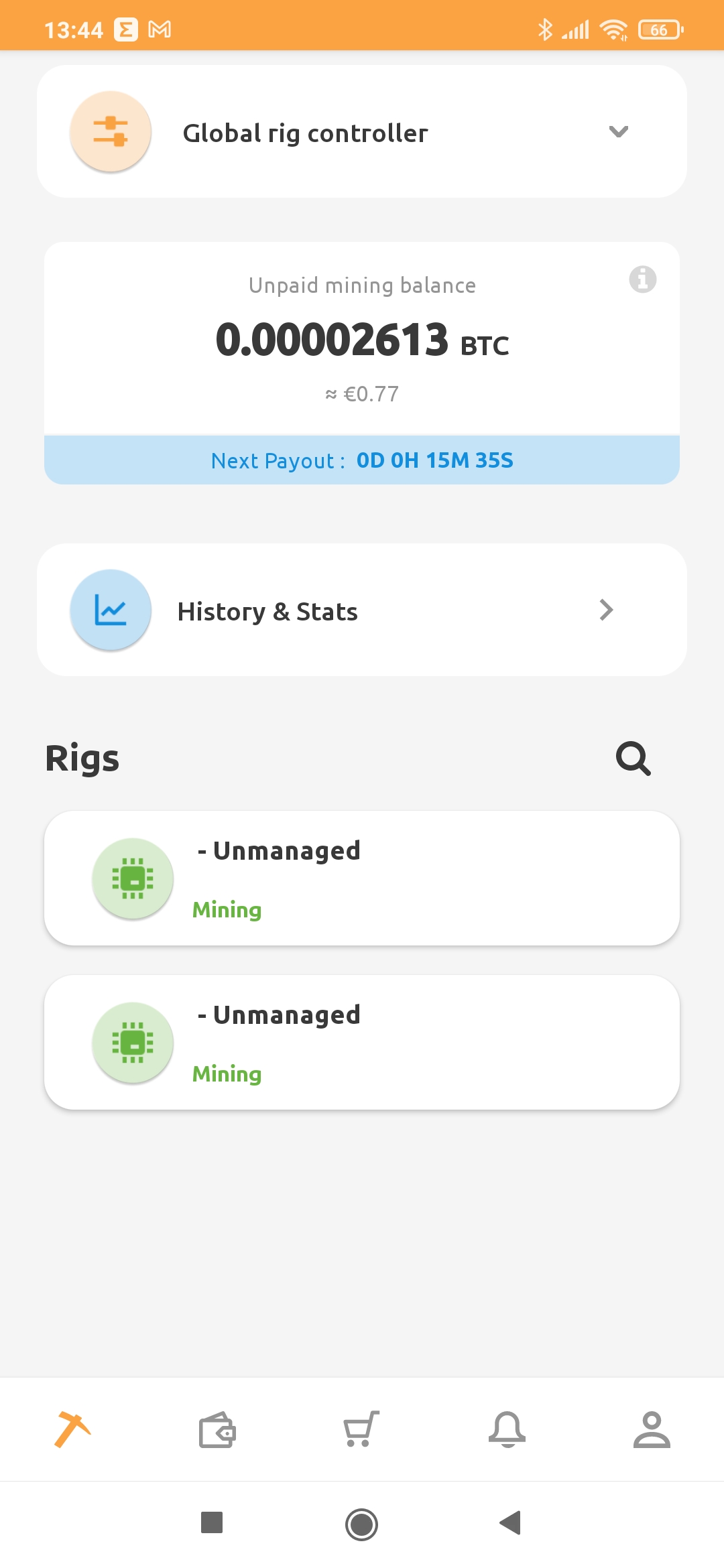Open the second Unmanaged mining rig card

[x=362, y=1042]
